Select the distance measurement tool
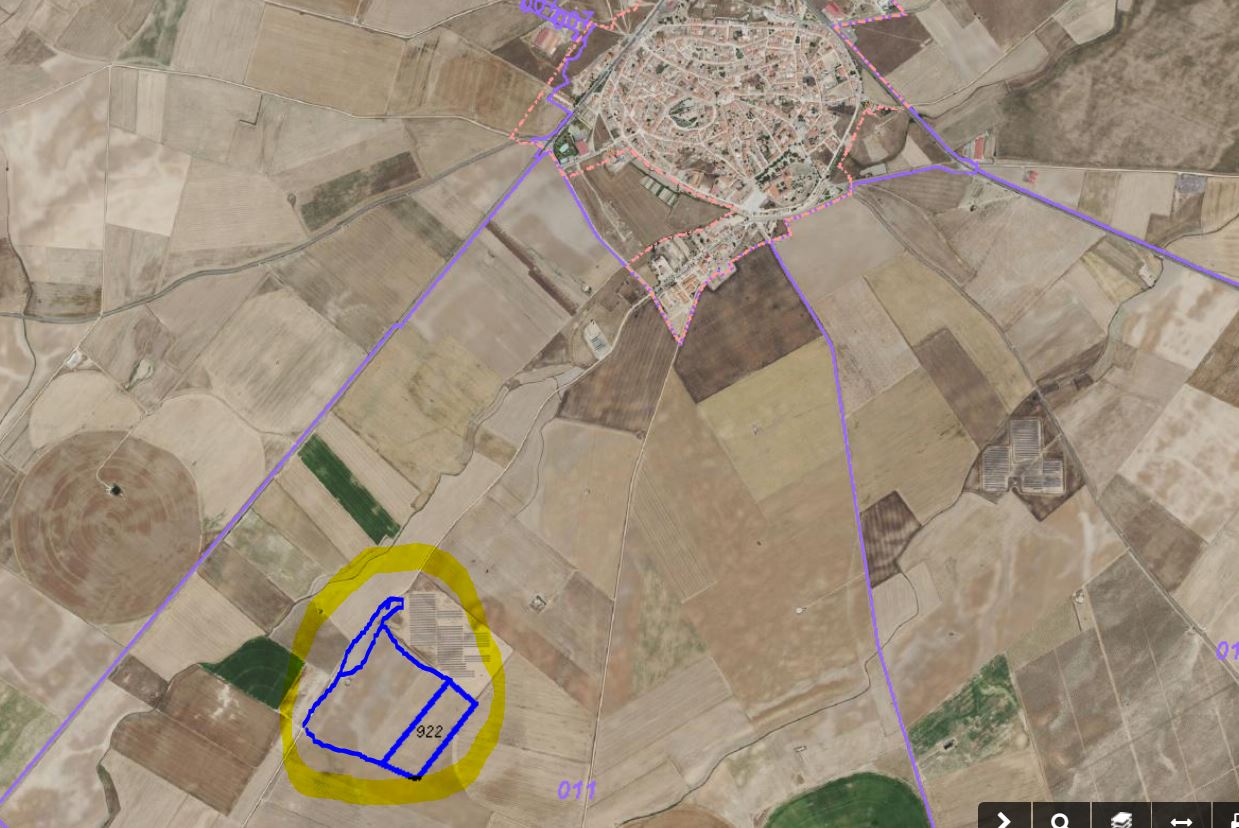Image resolution: width=1239 pixels, height=828 pixels. click(x=1181, y=819)
